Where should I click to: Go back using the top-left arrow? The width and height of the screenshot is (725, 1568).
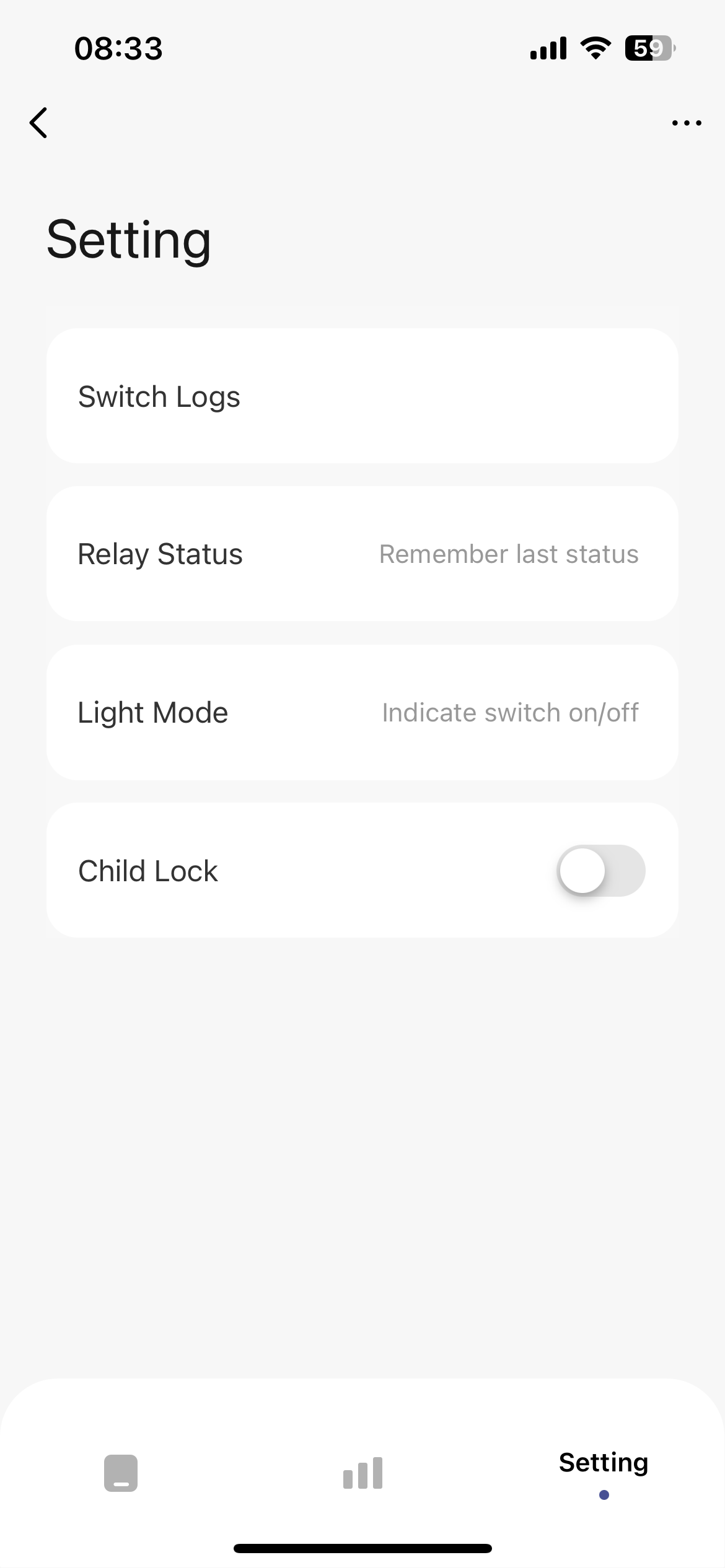[39, 123]
